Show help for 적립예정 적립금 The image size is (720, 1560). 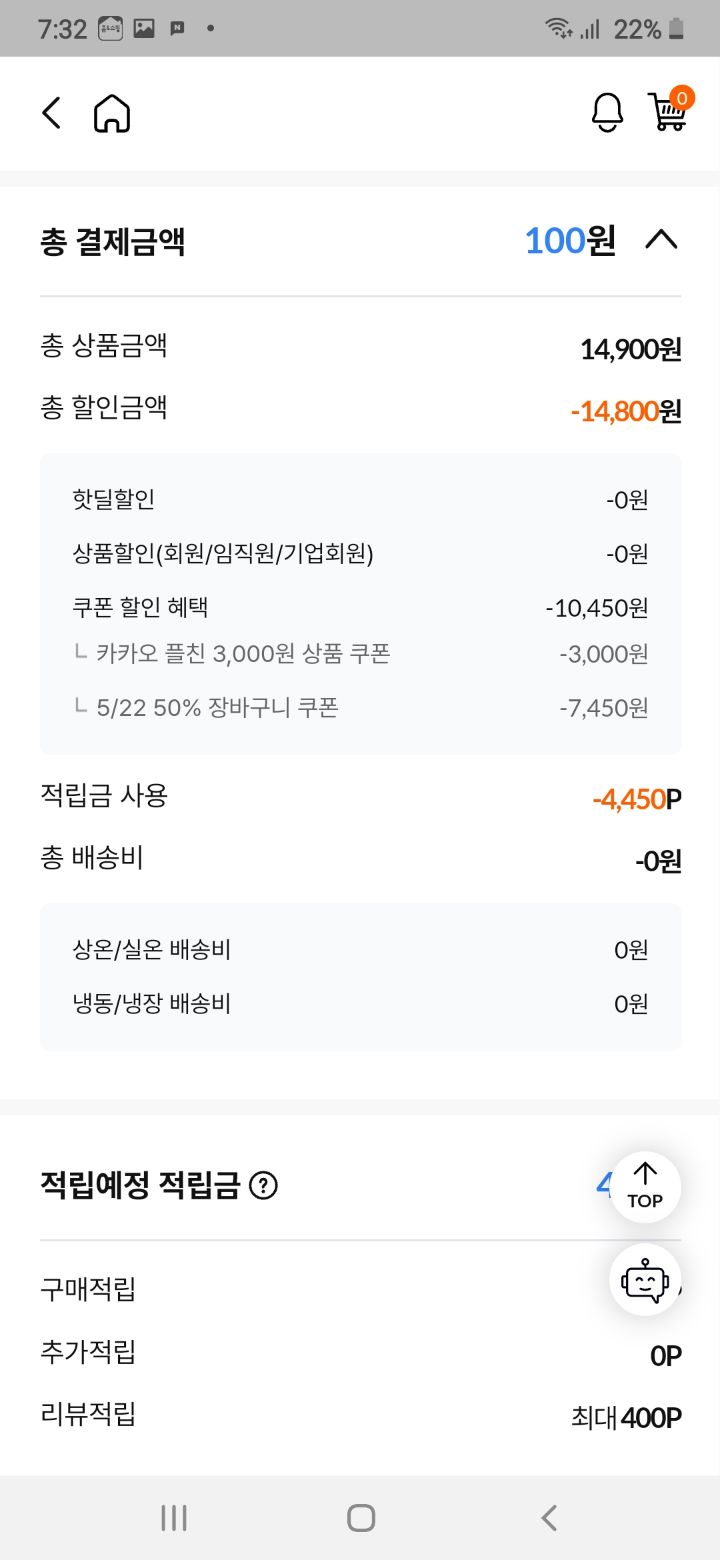pos(263,1186)
